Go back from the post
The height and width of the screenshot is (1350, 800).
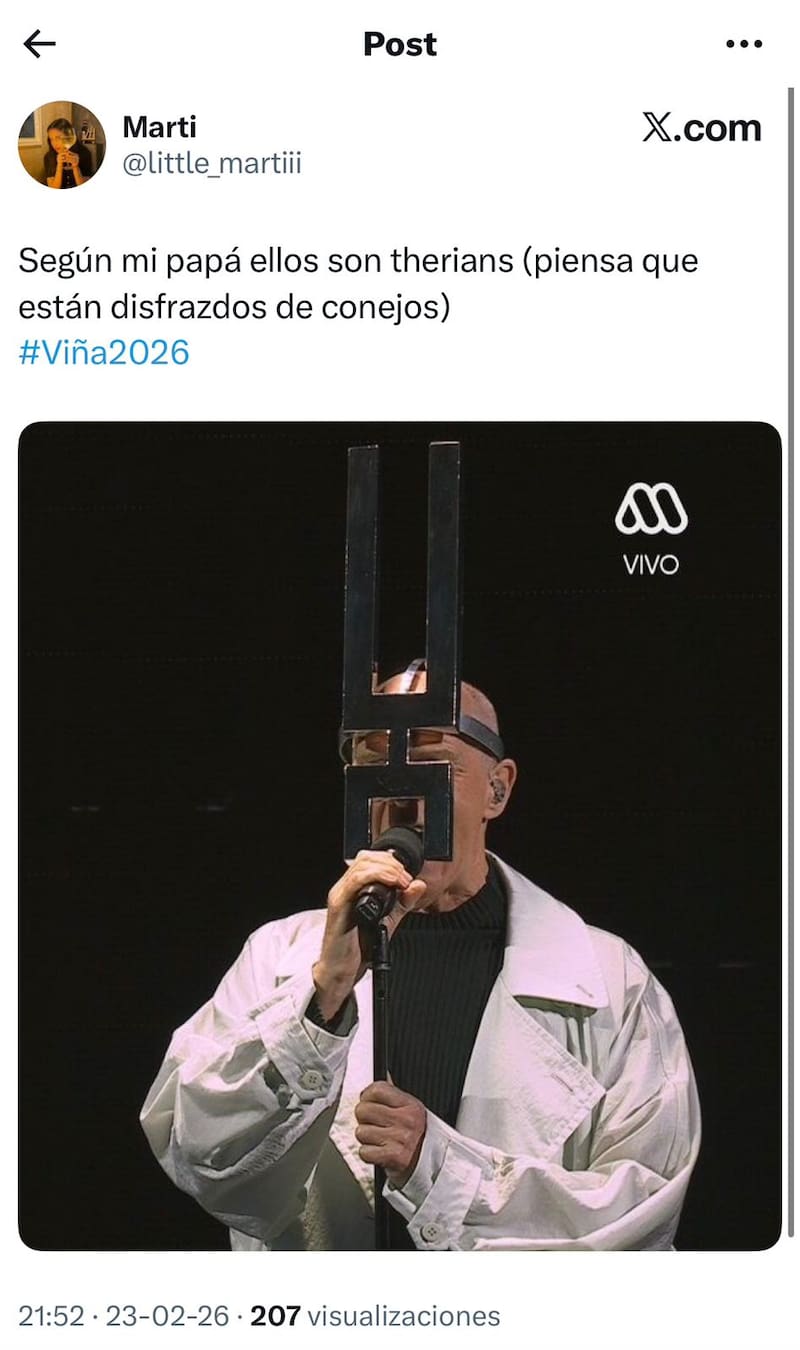[x=39, y=44]
